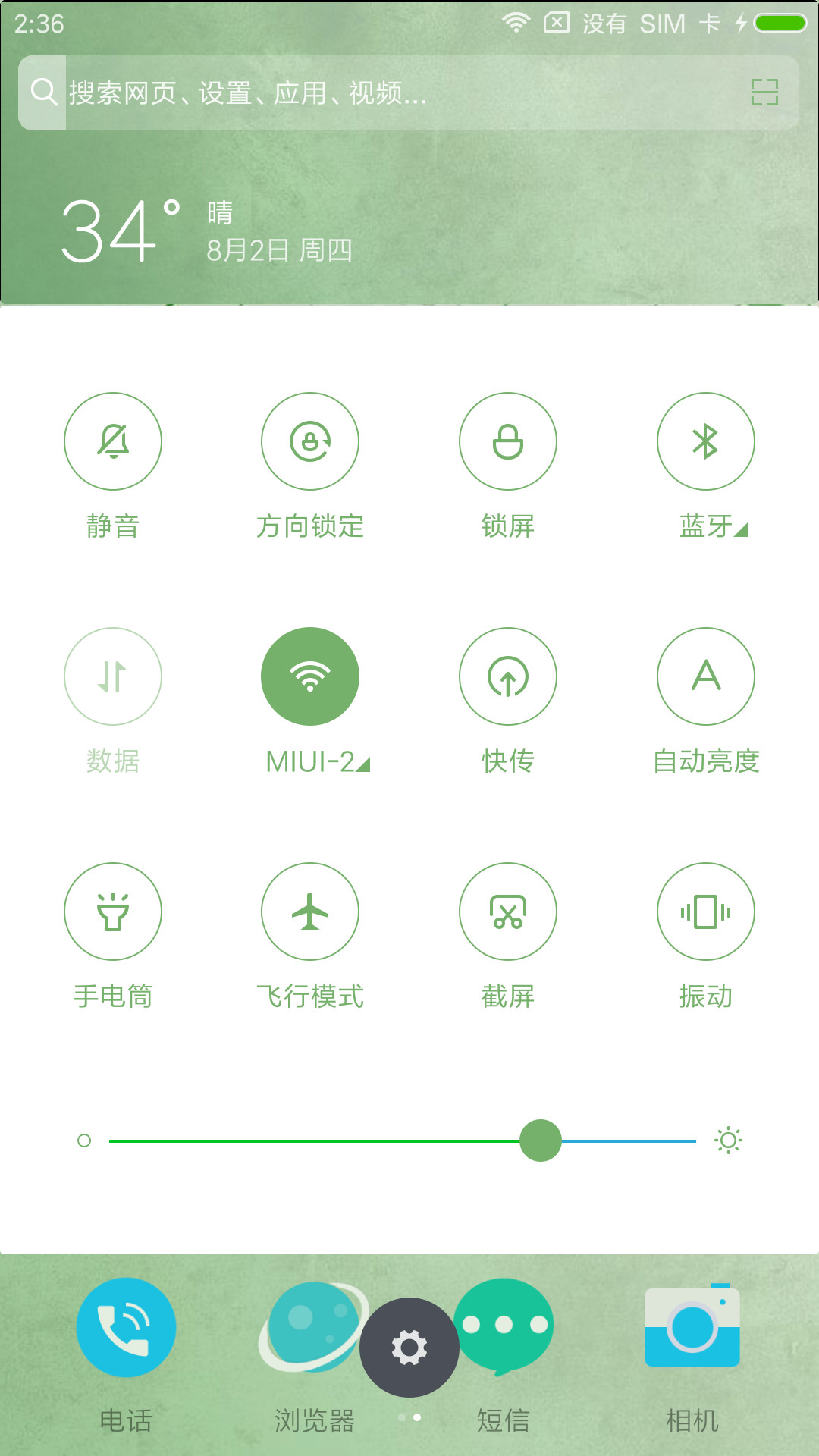Tap a point on the brightness slider

click(403, 1141)
